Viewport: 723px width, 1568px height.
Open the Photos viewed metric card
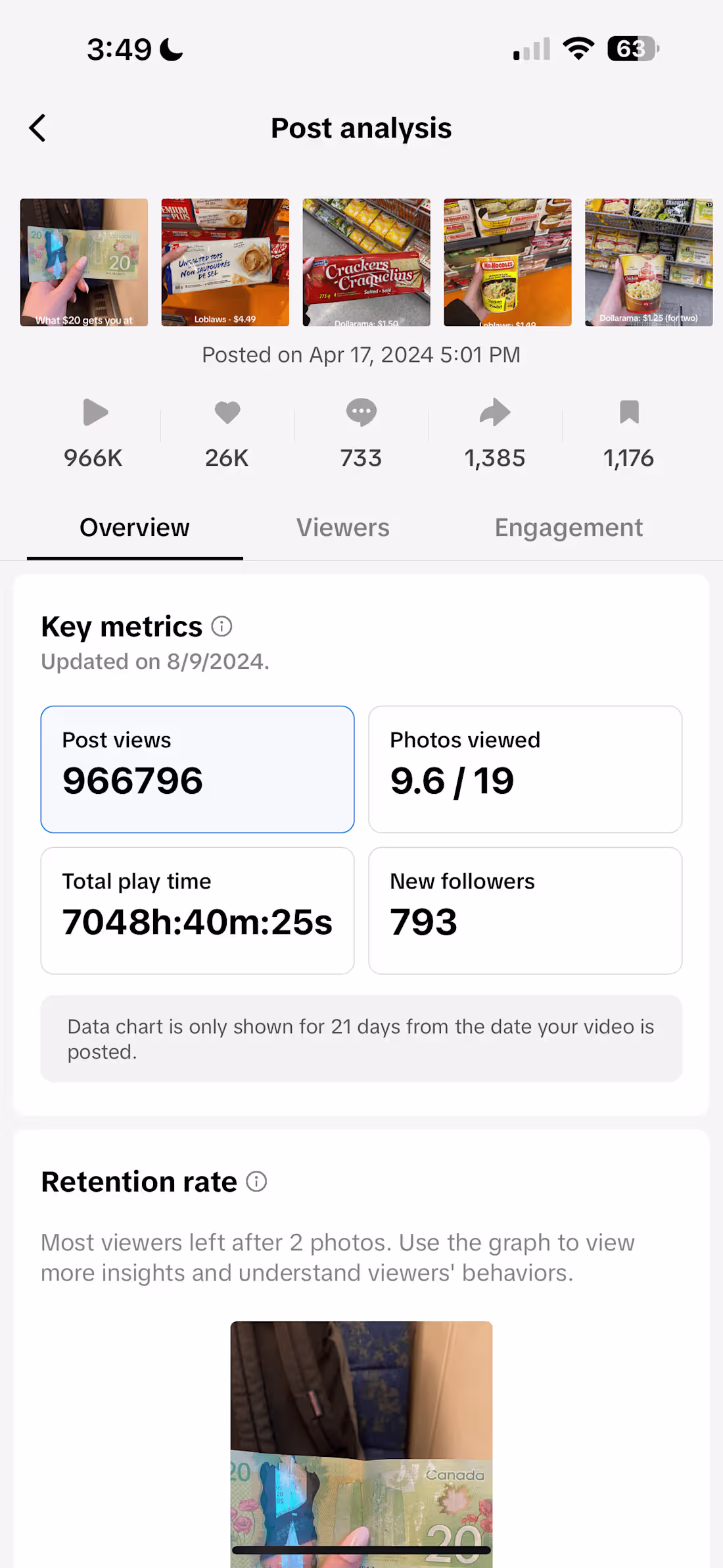[525, 770]
